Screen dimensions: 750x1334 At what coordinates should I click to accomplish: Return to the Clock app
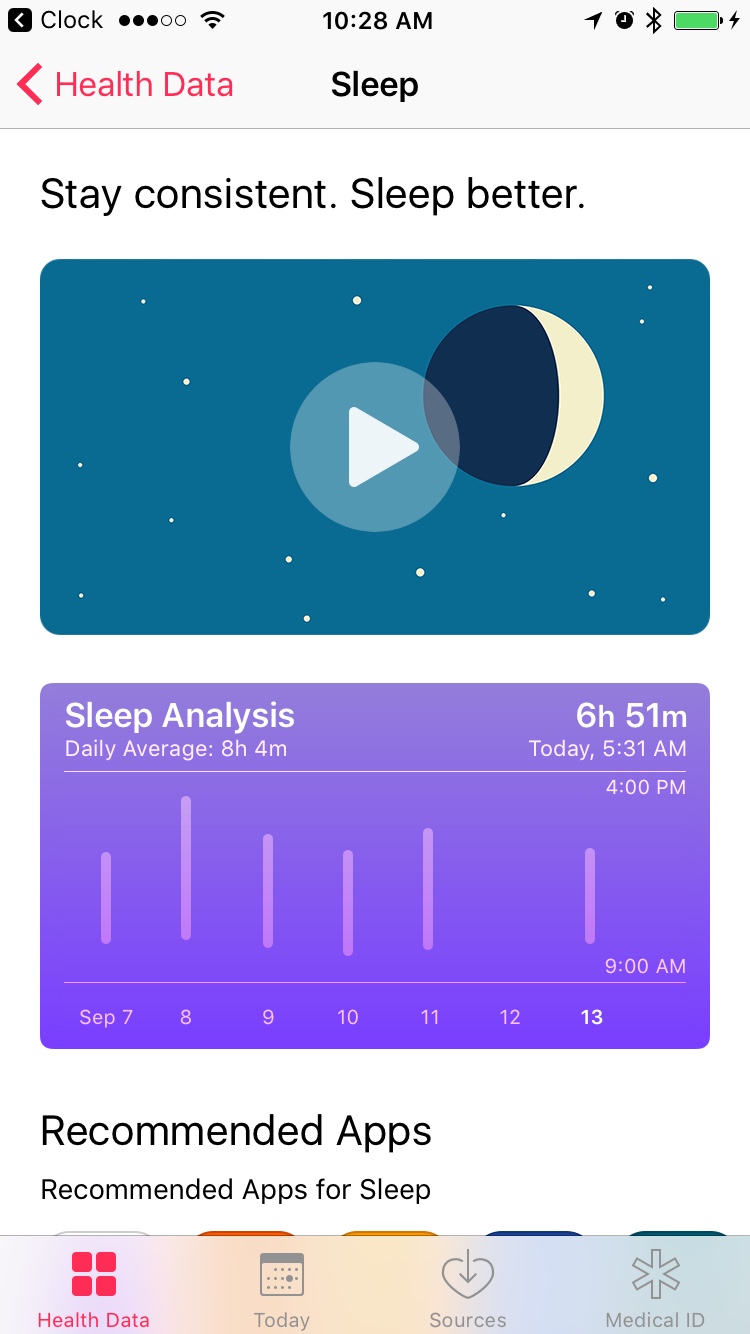pos(55,20)
